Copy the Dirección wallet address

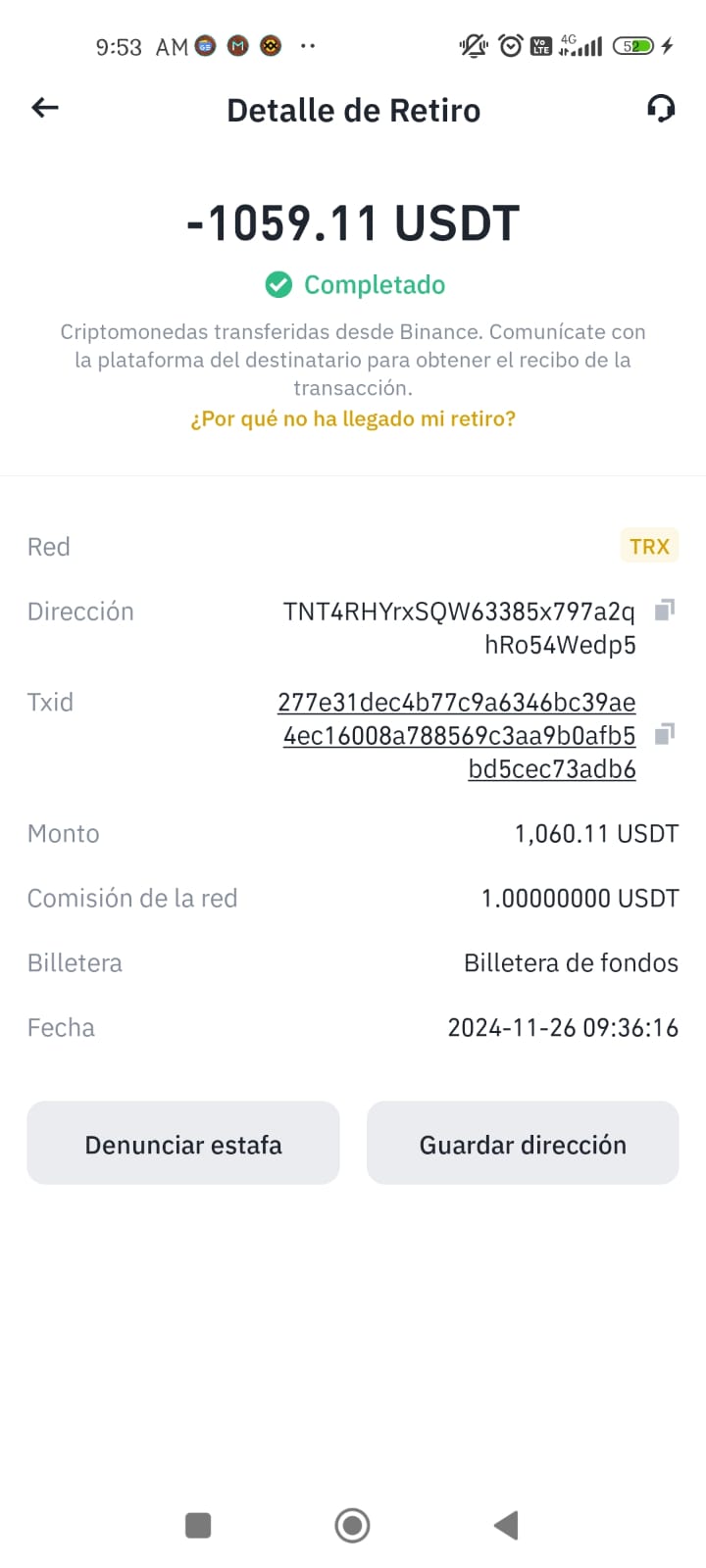click(664, 611)
